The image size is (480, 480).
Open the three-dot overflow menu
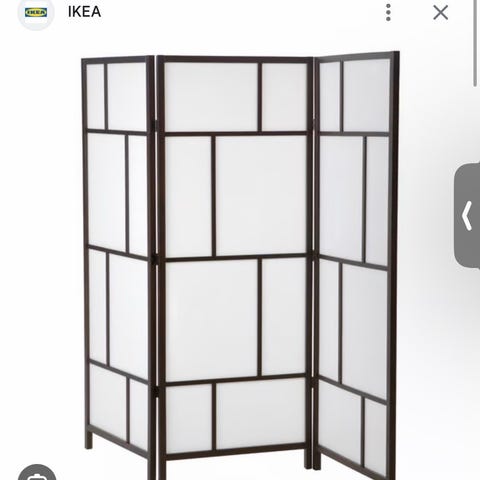click(x=388, y=13)
